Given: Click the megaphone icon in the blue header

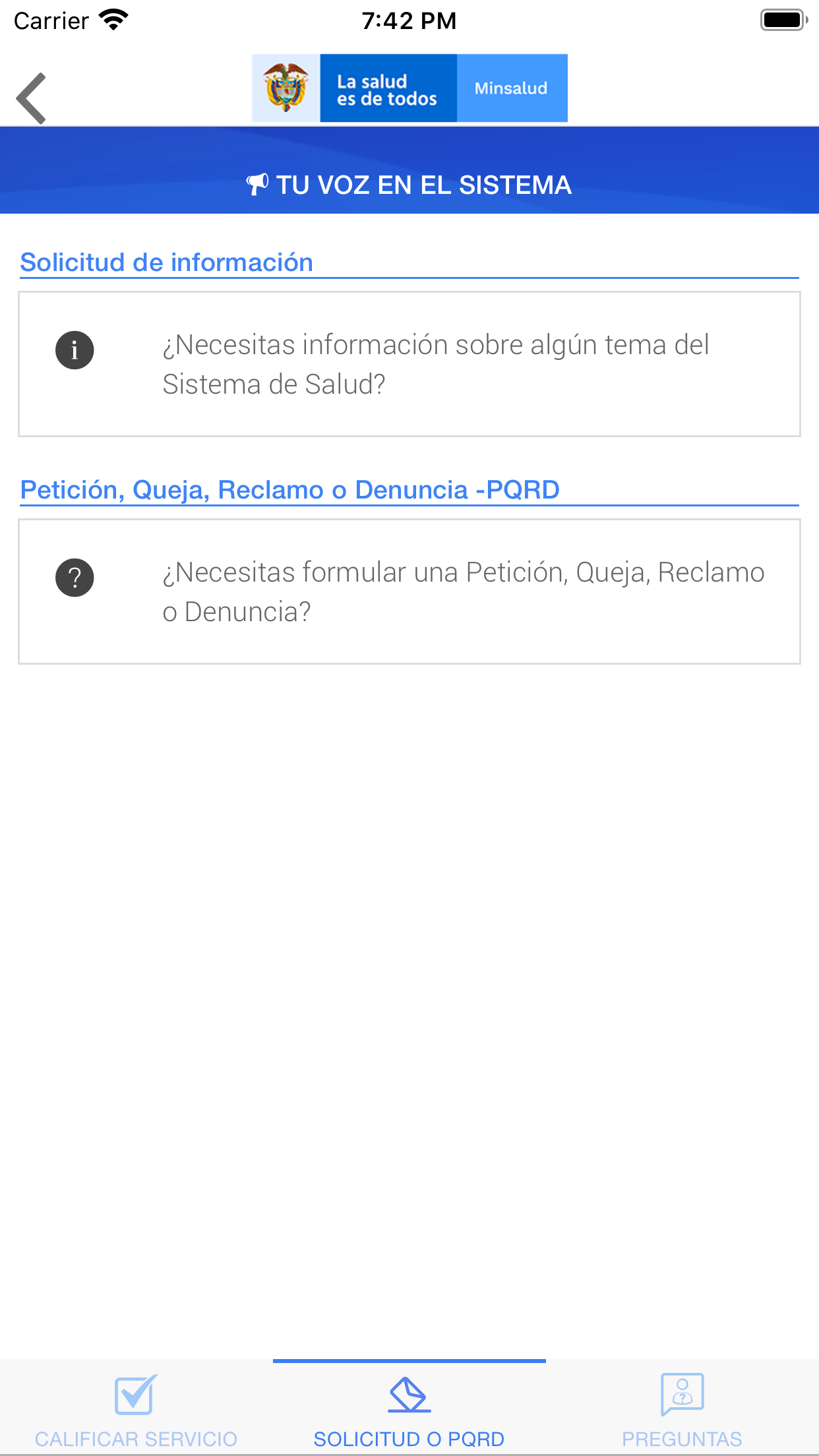Looking at the screenshot, I should tap(257, 185).
